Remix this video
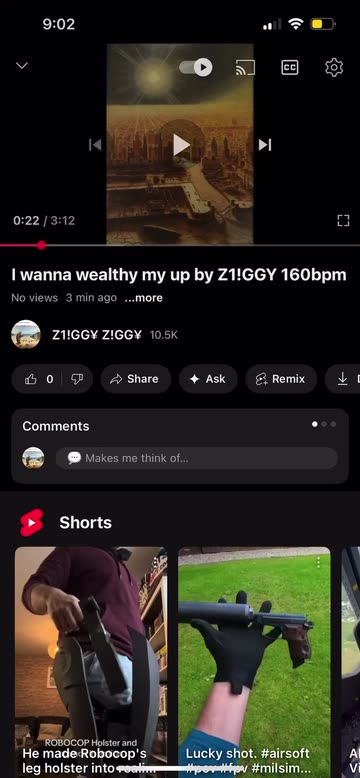Image resolution: width=360 pixels, height=778 pixels. coord(281,379)
